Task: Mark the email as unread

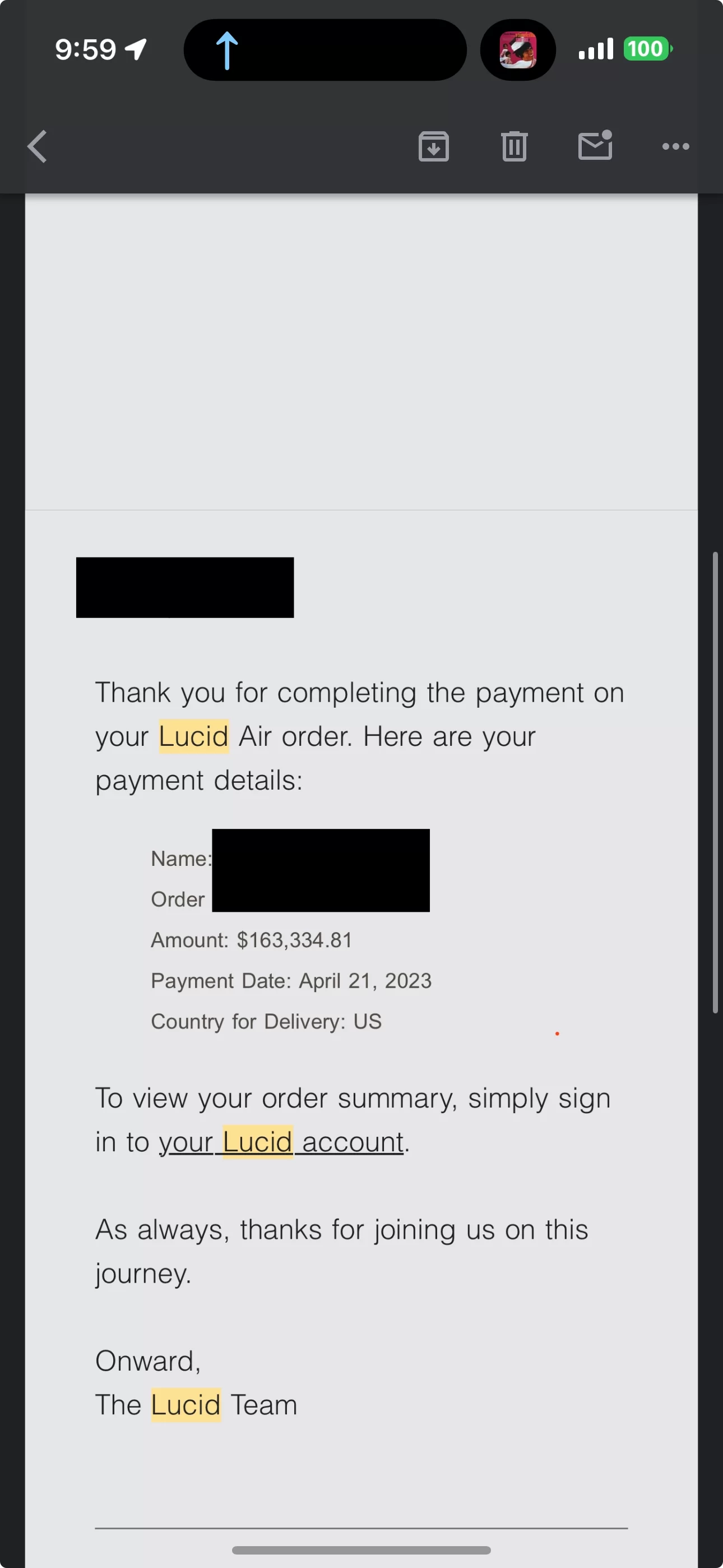Action: (x=595, y=145)
